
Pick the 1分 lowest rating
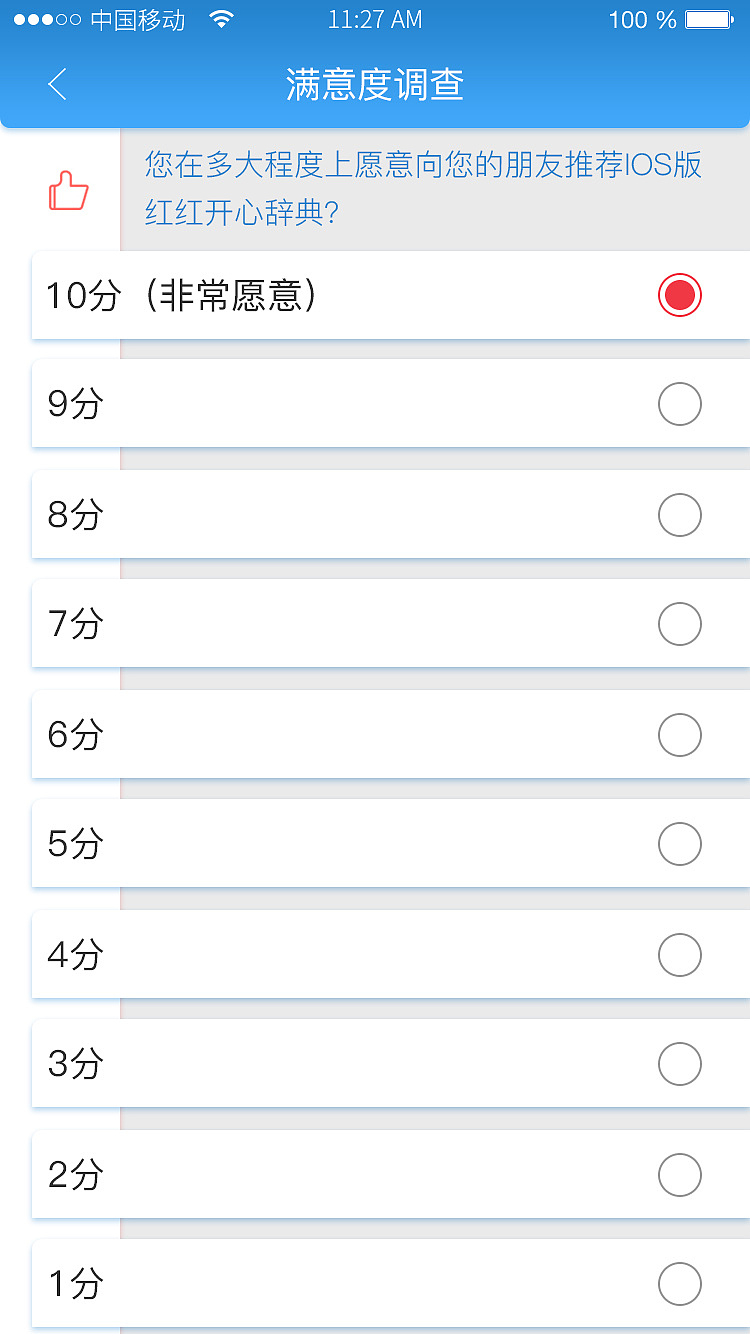[679, 1284]
